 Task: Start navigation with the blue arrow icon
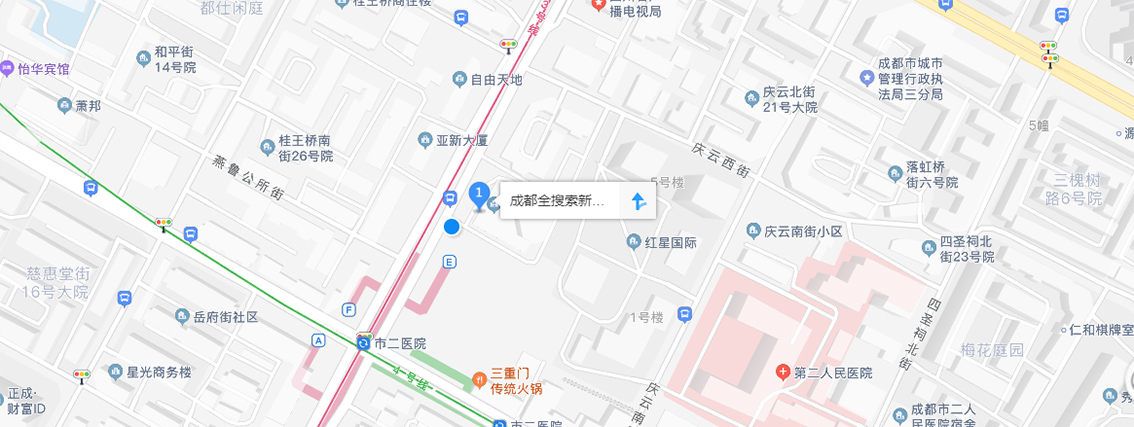tap(638, 201)
